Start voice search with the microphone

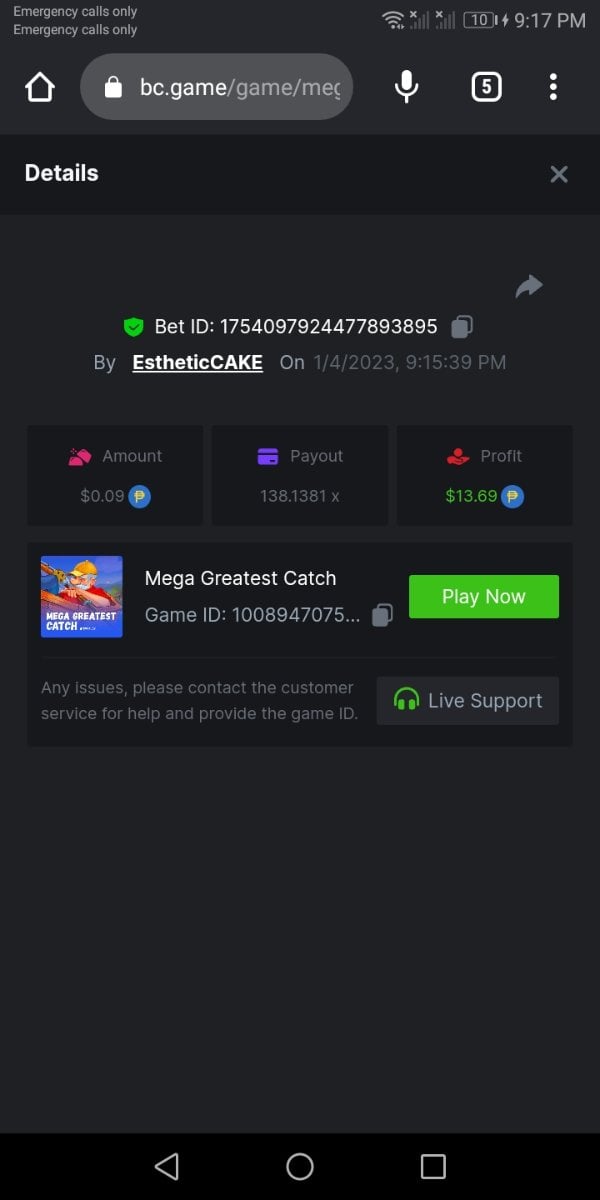(406, 87)
